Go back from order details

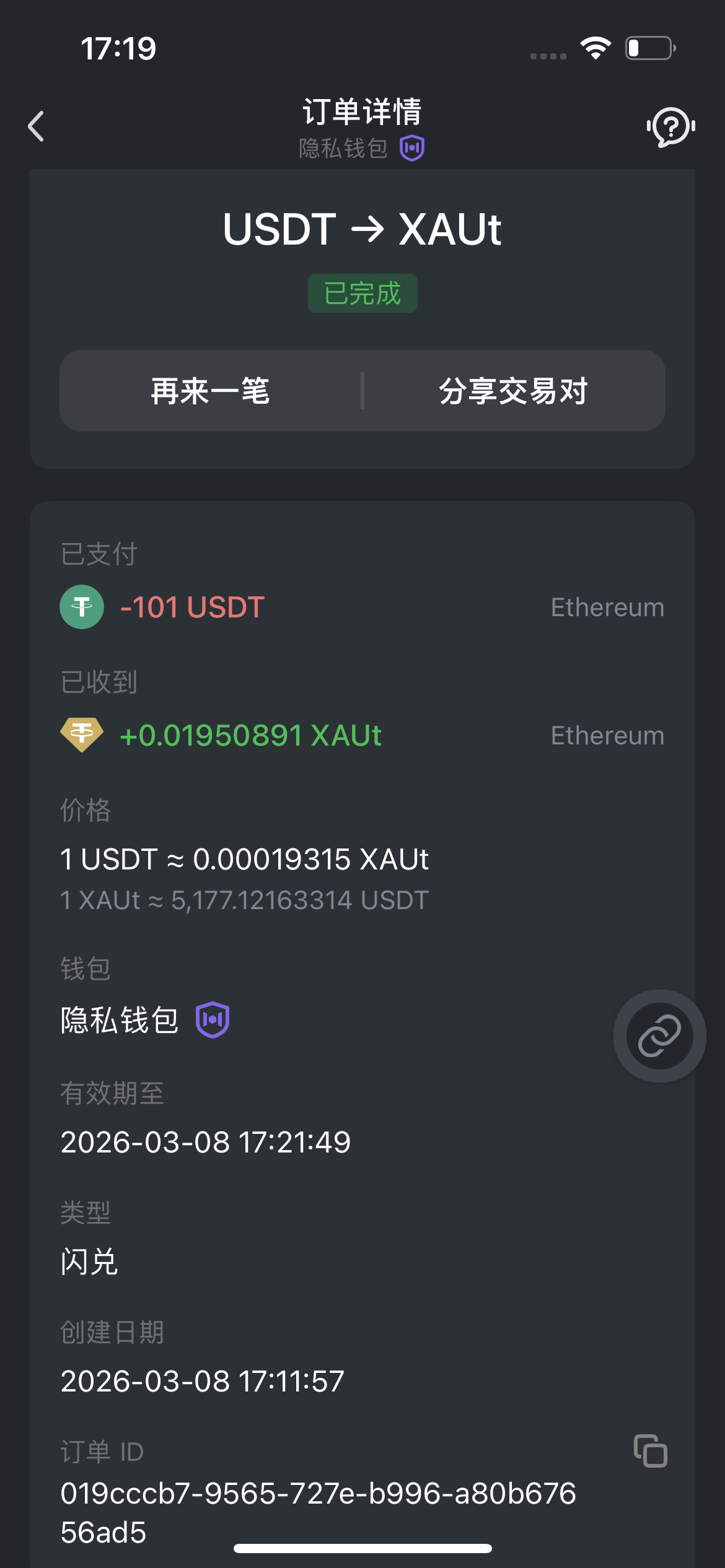pyautogui.click(x=37, y=126)
